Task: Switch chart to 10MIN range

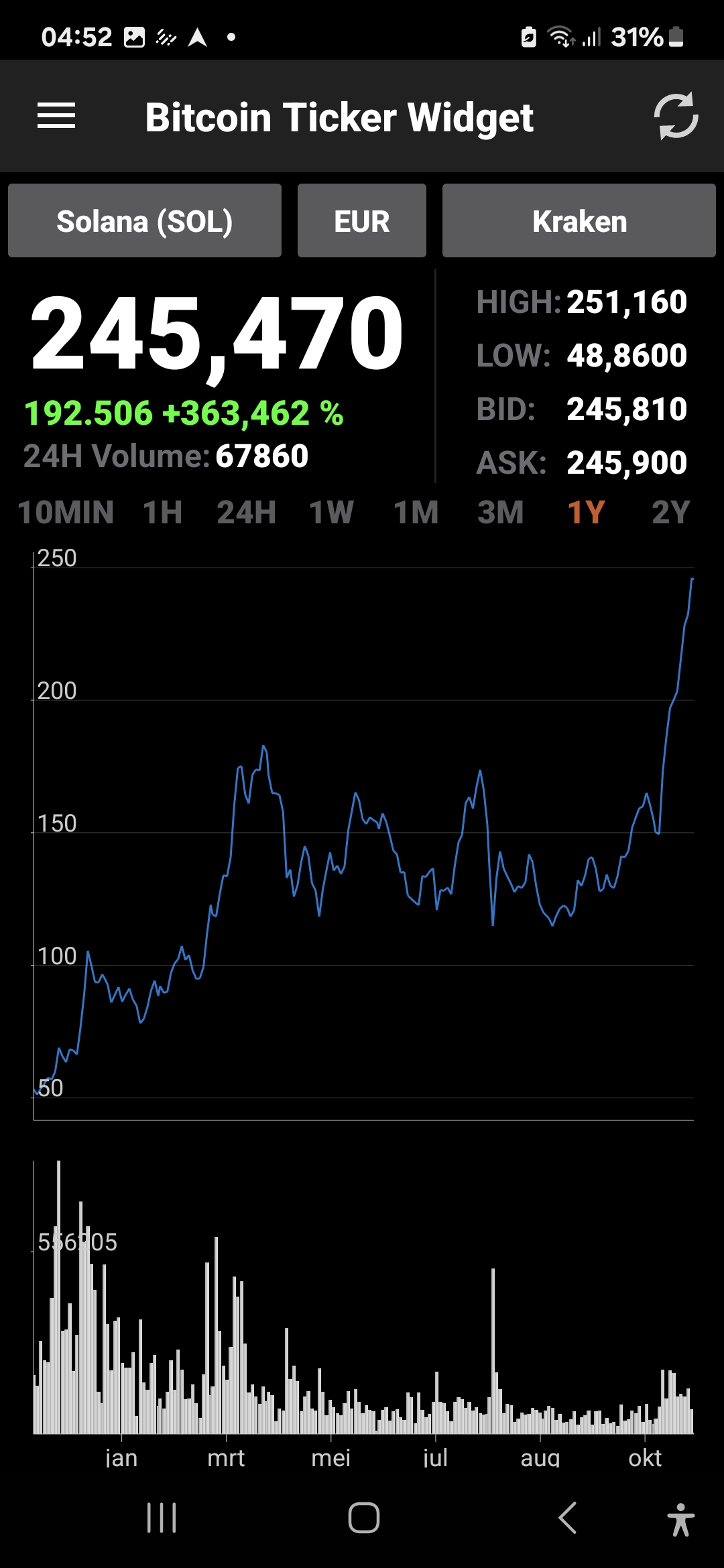Action: tap(66, 513)
